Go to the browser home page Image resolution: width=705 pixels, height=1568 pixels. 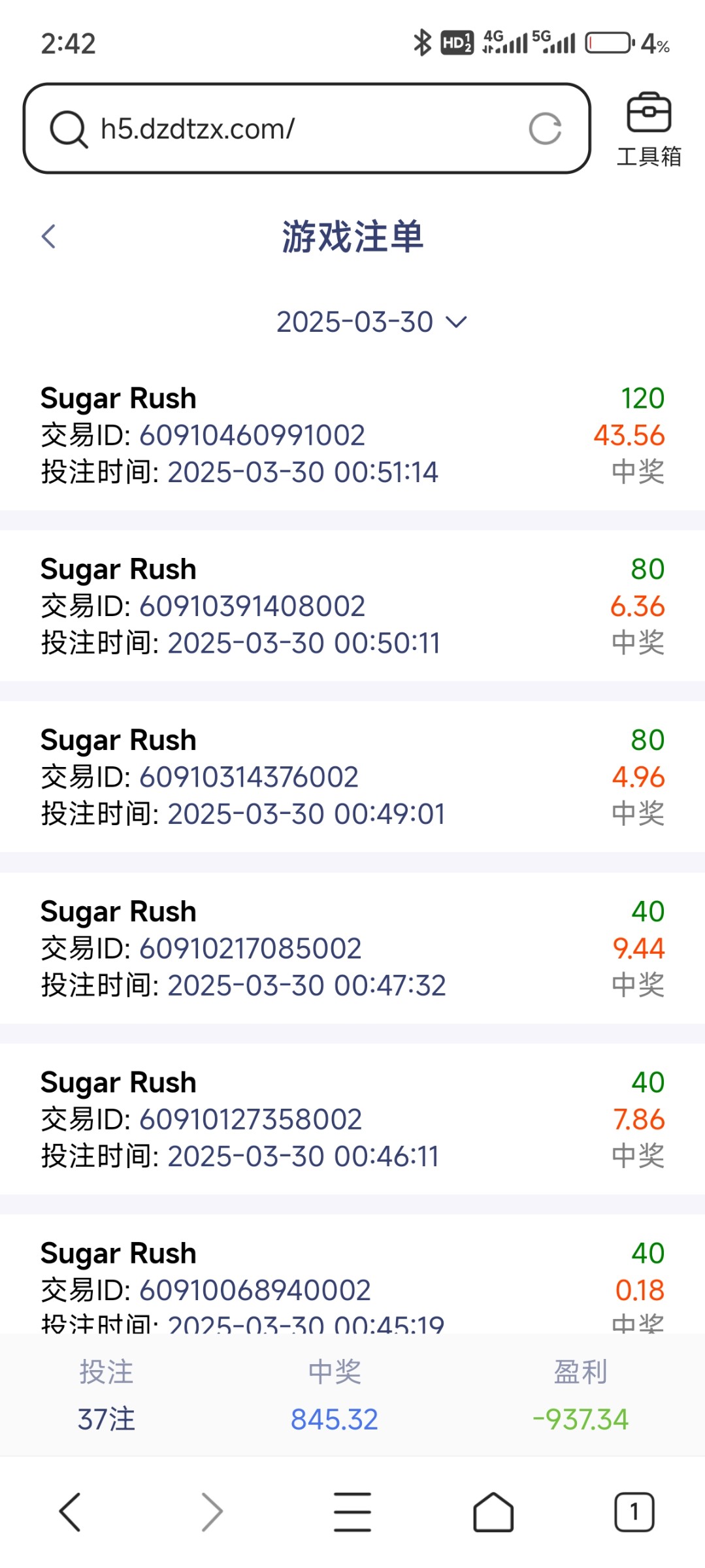click(x=493, y=1512)
